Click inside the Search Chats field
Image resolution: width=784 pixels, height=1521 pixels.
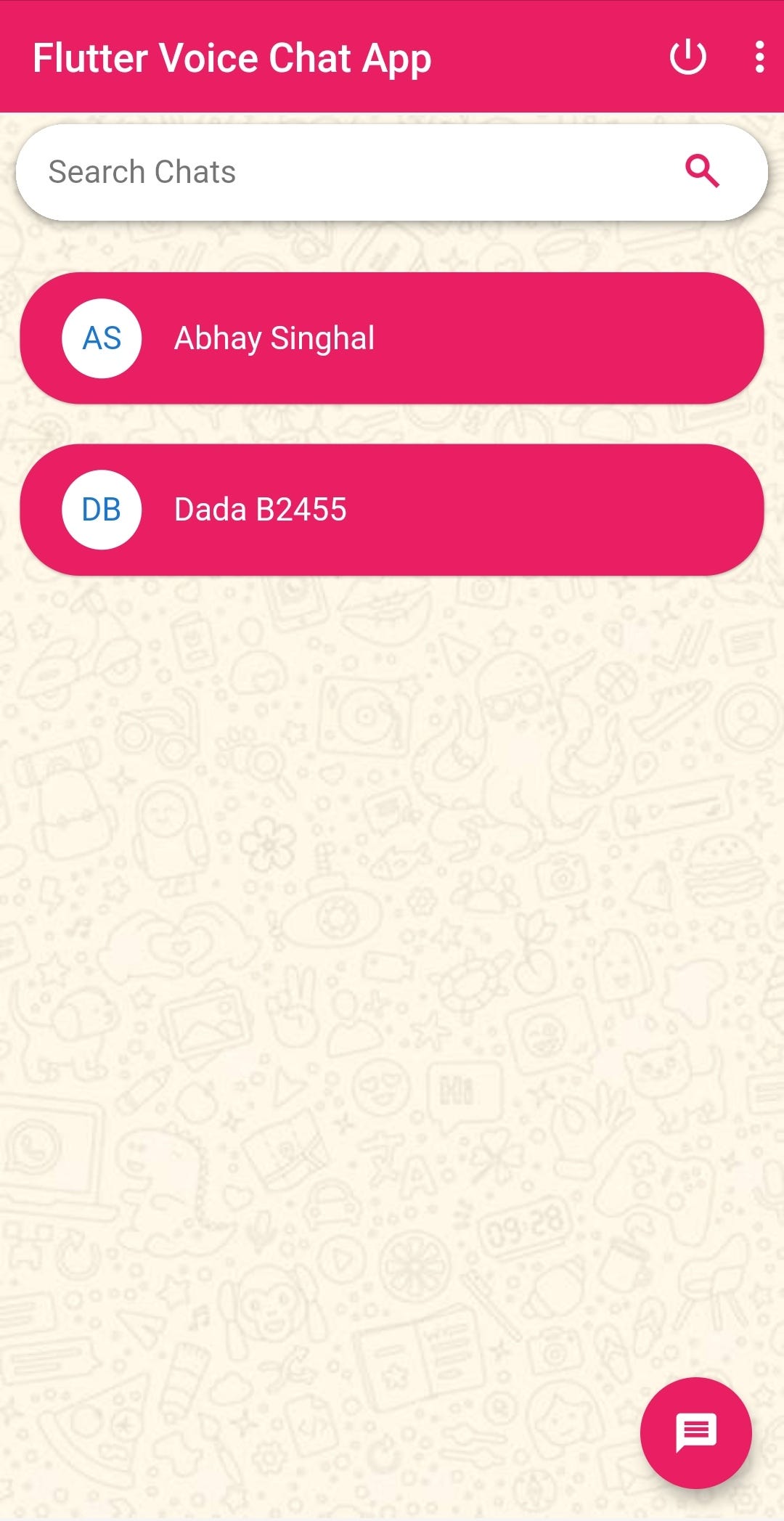click(290, 171)
